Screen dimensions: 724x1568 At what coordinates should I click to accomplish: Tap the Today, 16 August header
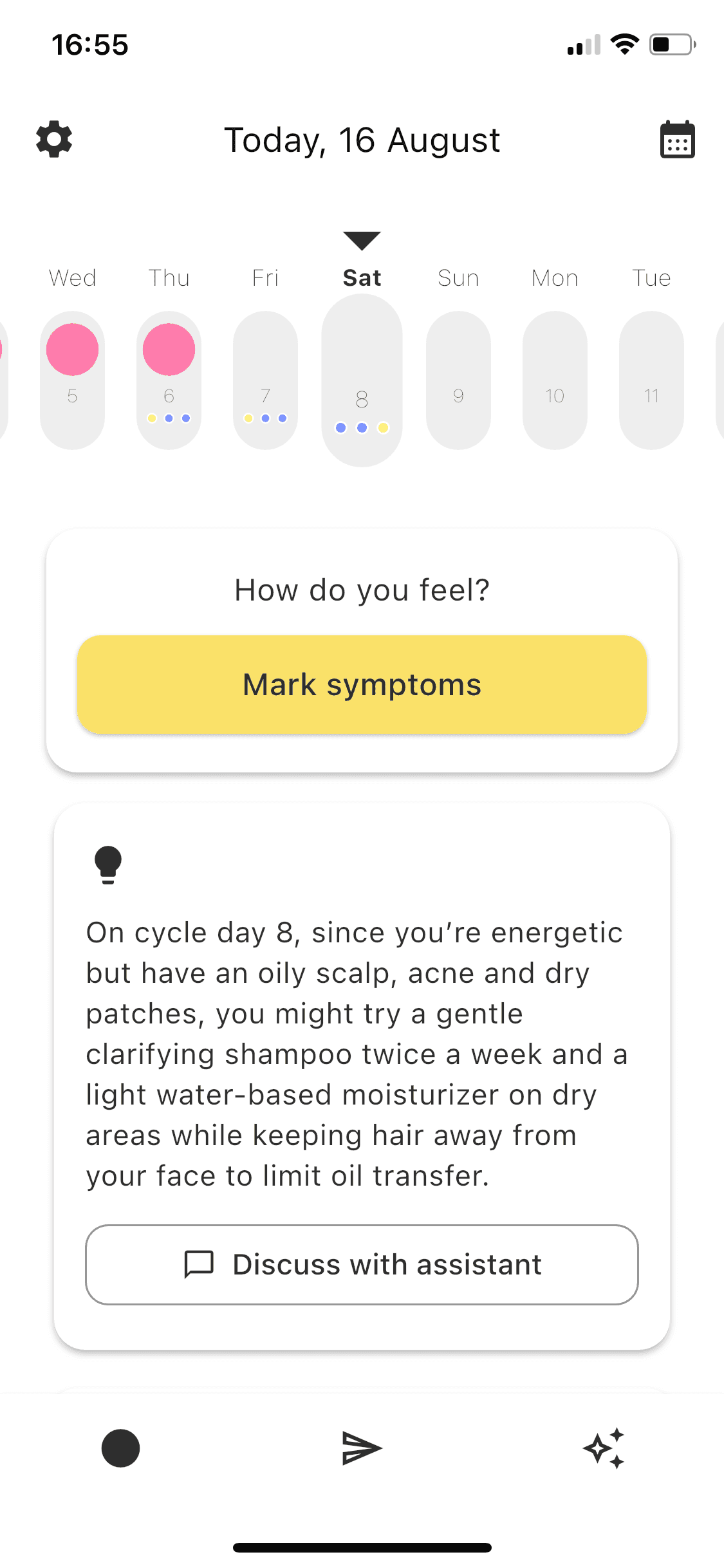(x=362, y=139)
